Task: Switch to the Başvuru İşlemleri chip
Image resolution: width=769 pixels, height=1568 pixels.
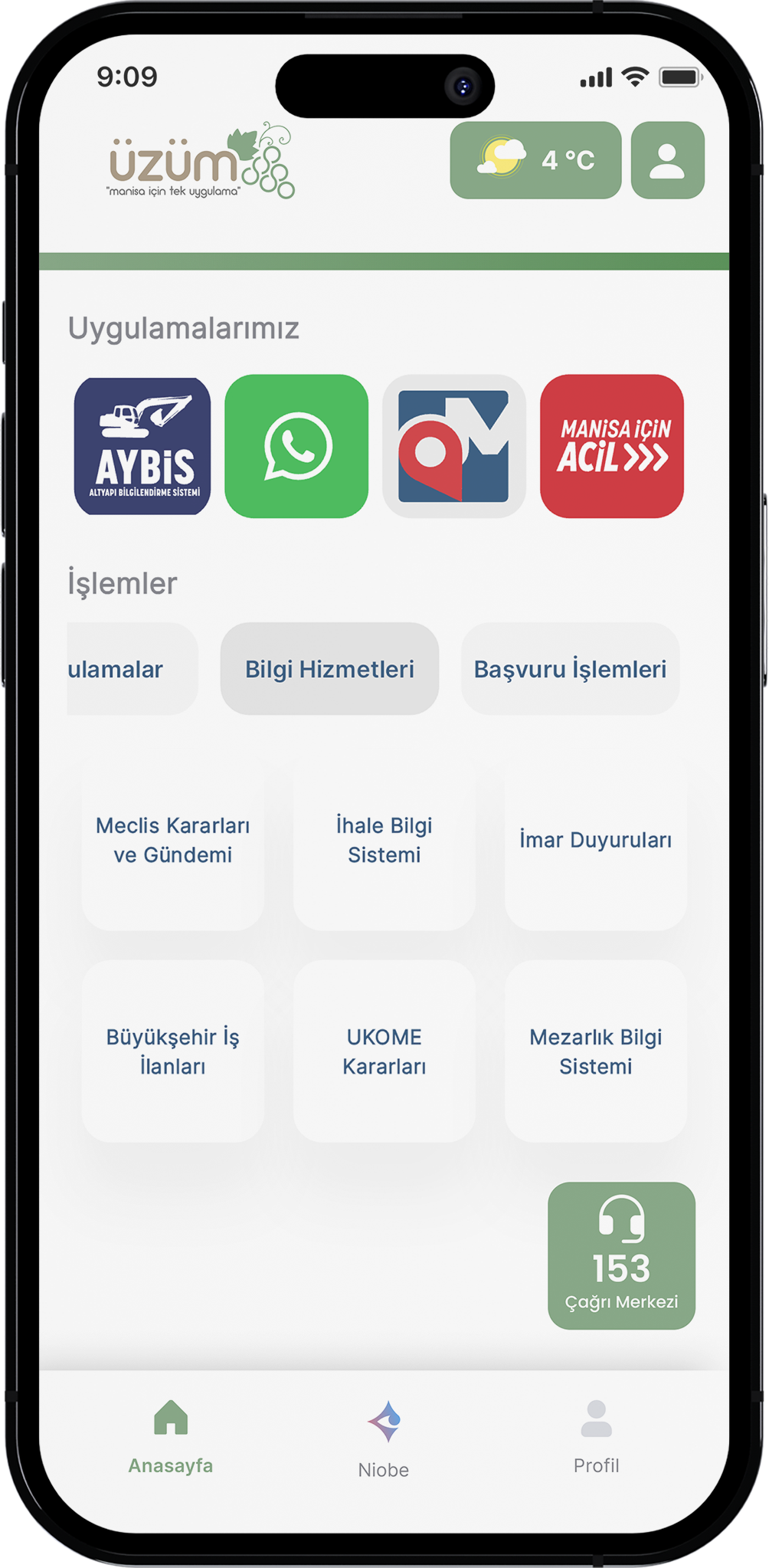Action: (x=570, y=669)
